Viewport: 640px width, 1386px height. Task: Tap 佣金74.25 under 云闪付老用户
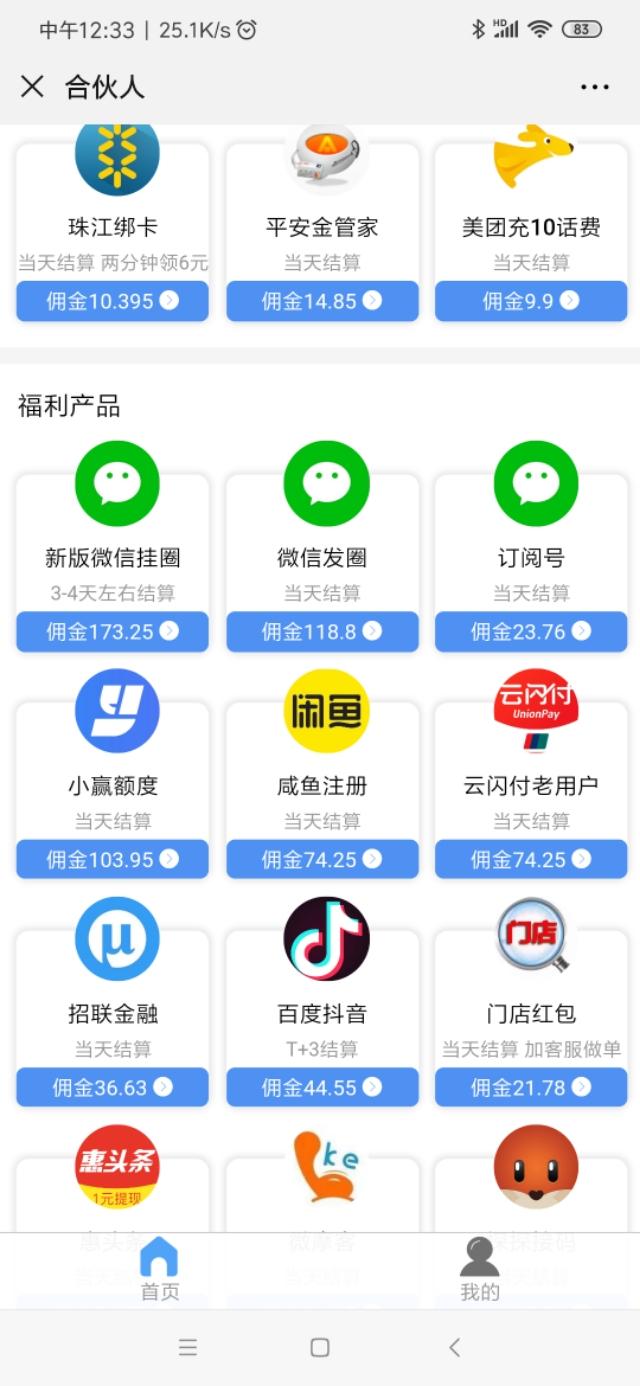click(531, 859)
